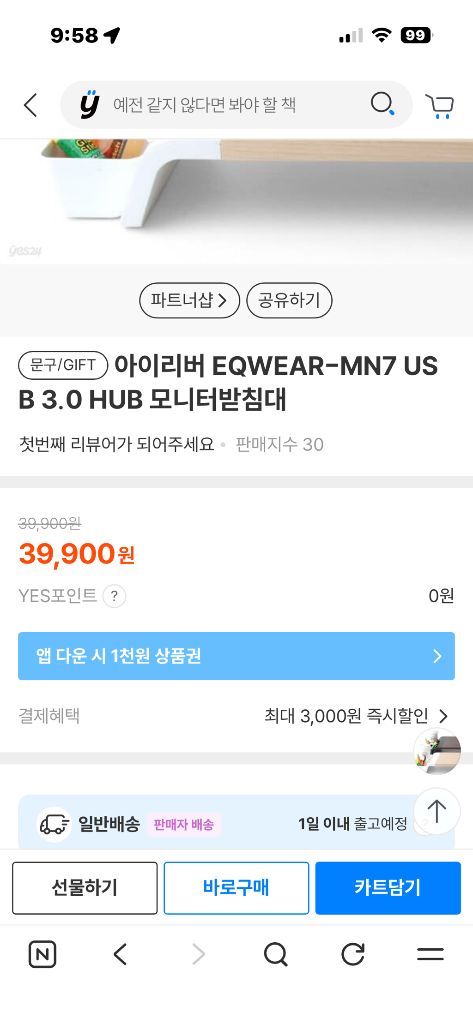Open 첫번째 리뷰어가 되어주세요 review link

pos(116,445)
